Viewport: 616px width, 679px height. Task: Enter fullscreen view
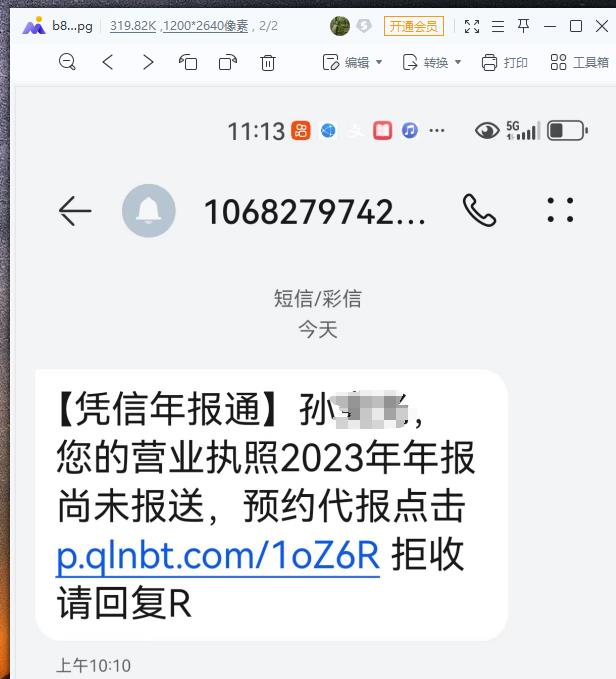(472, 26)
